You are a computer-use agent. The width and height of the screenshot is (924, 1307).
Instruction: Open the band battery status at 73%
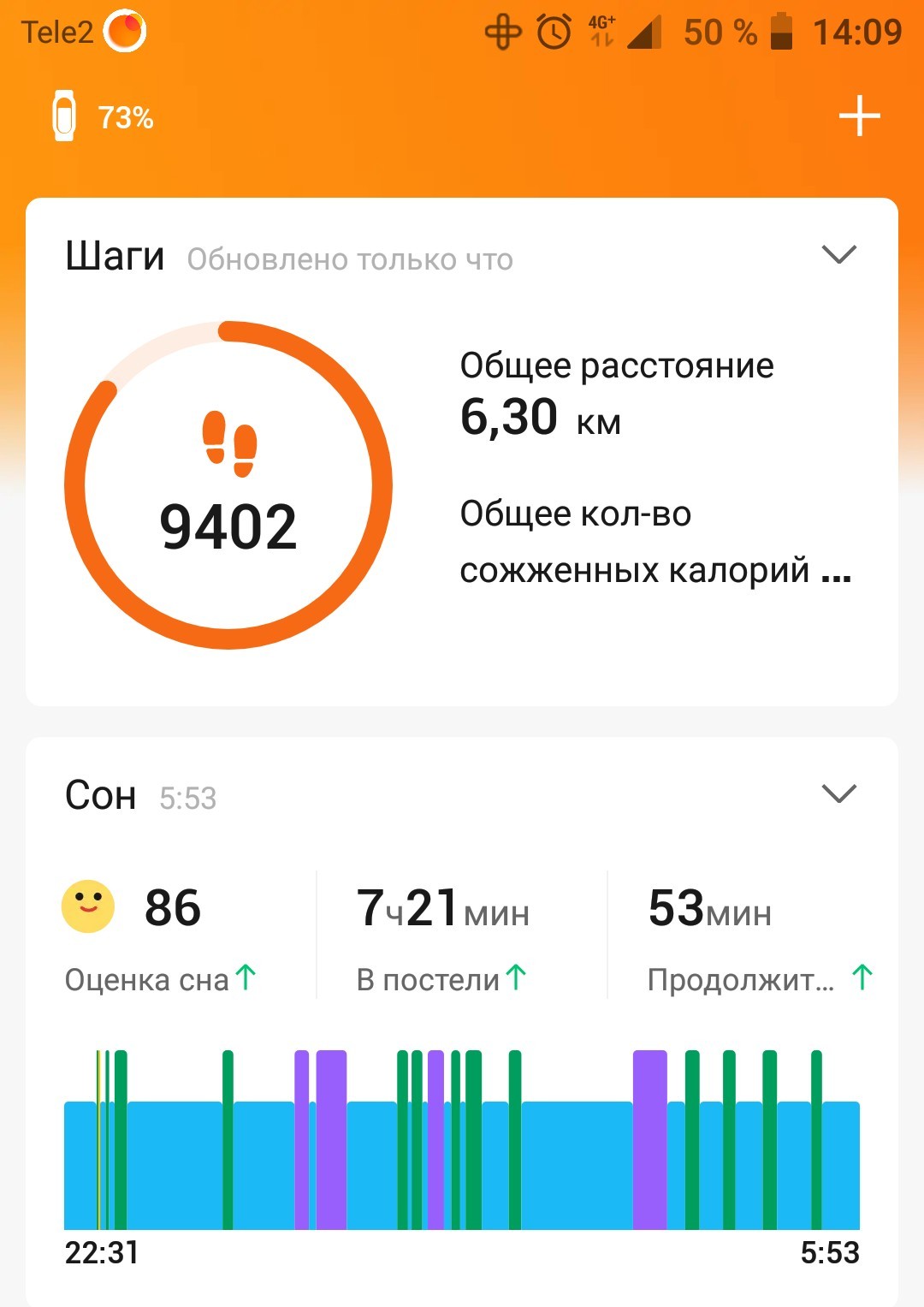coord(103,116)
